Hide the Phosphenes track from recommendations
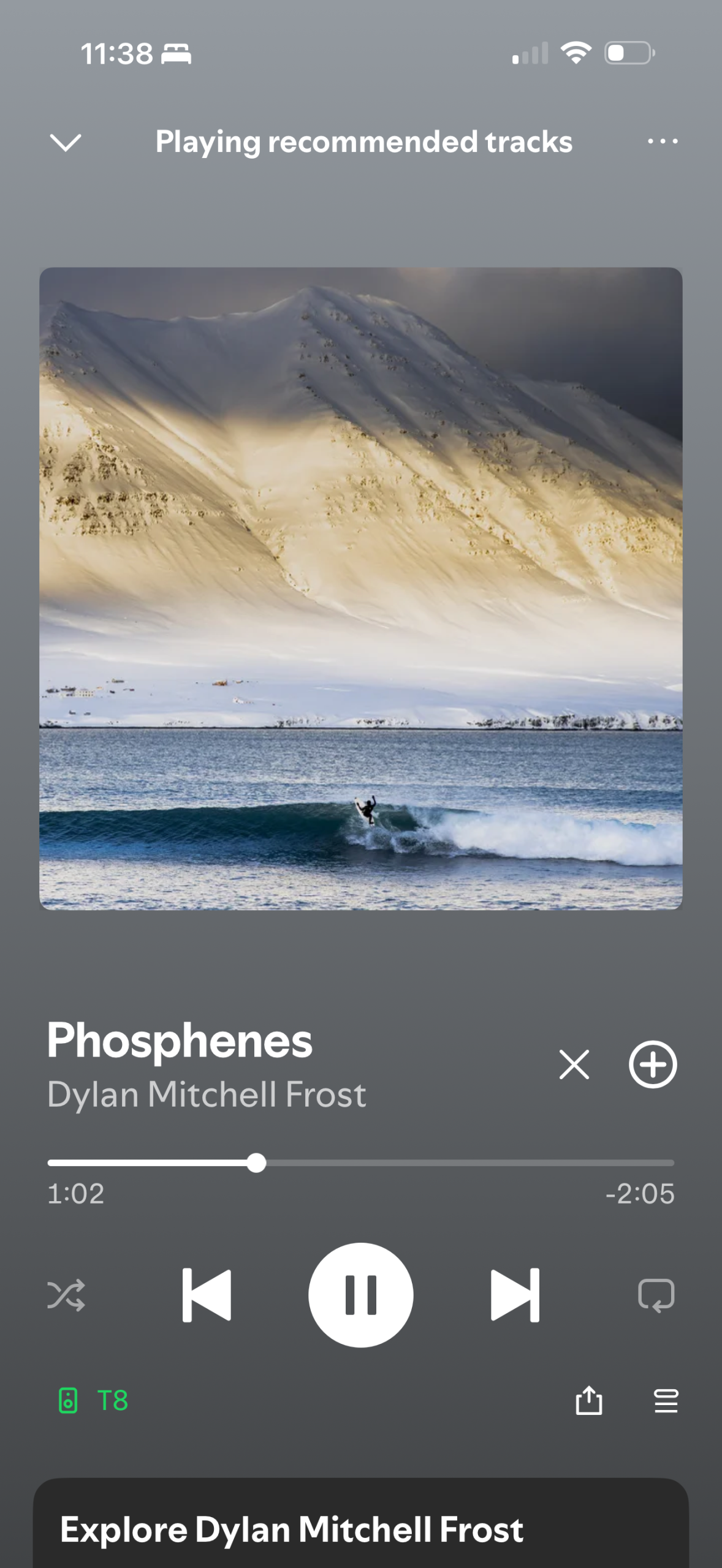 tap(574, 1065)
